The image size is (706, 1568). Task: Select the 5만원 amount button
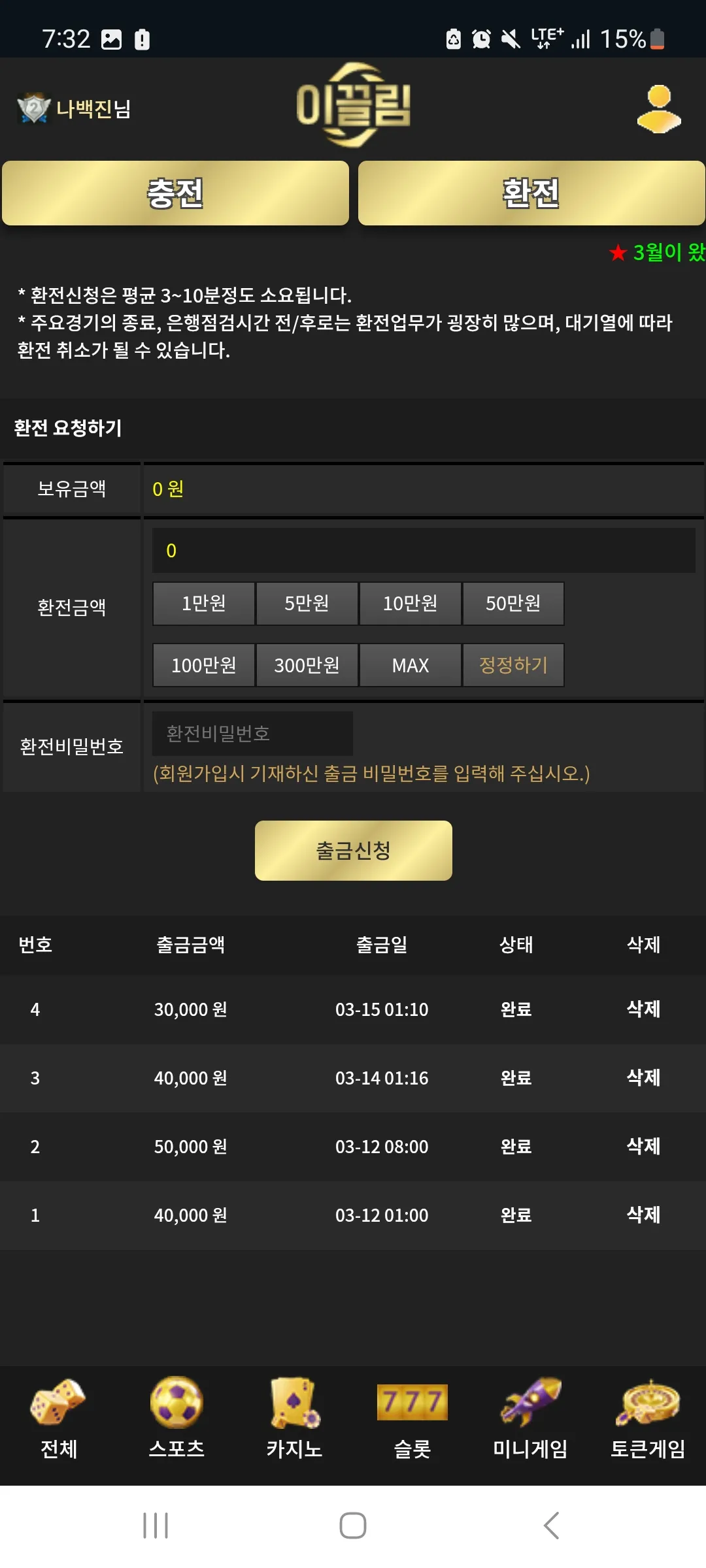pyautogui.click(x=307, y=604)
